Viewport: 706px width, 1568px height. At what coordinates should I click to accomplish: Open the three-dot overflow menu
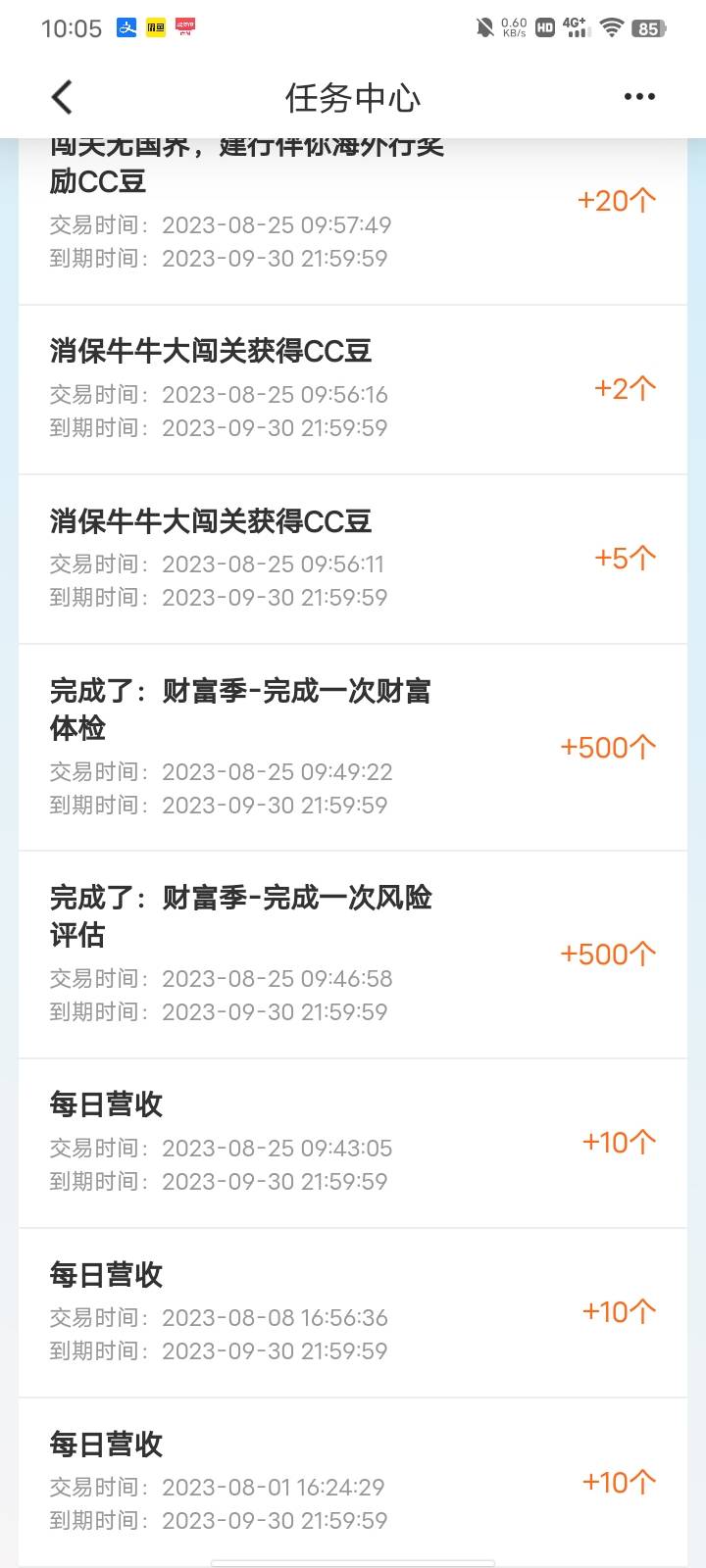coord(639,96)
